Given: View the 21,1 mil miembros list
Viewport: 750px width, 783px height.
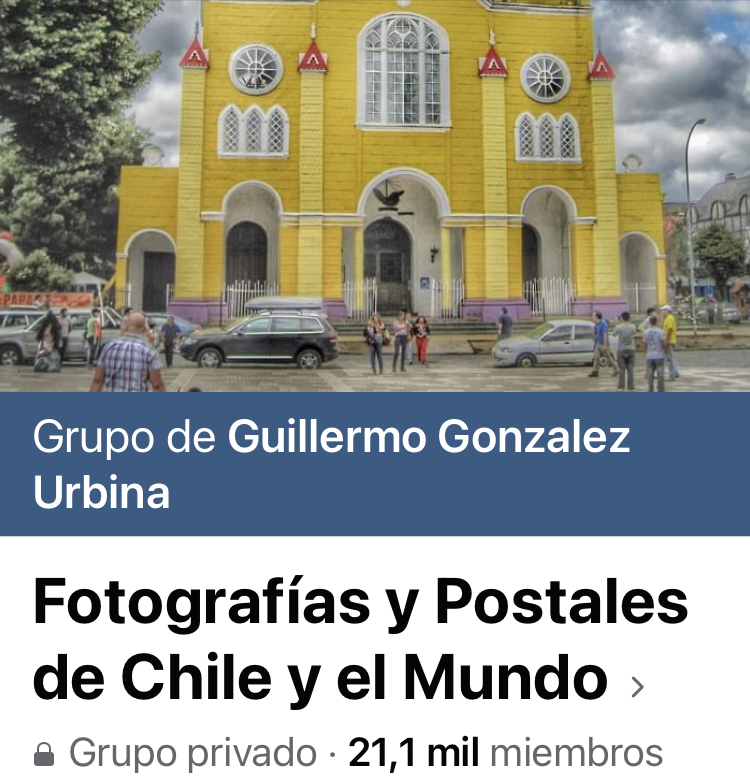Looking at the screenshot, I should [504, 753].
